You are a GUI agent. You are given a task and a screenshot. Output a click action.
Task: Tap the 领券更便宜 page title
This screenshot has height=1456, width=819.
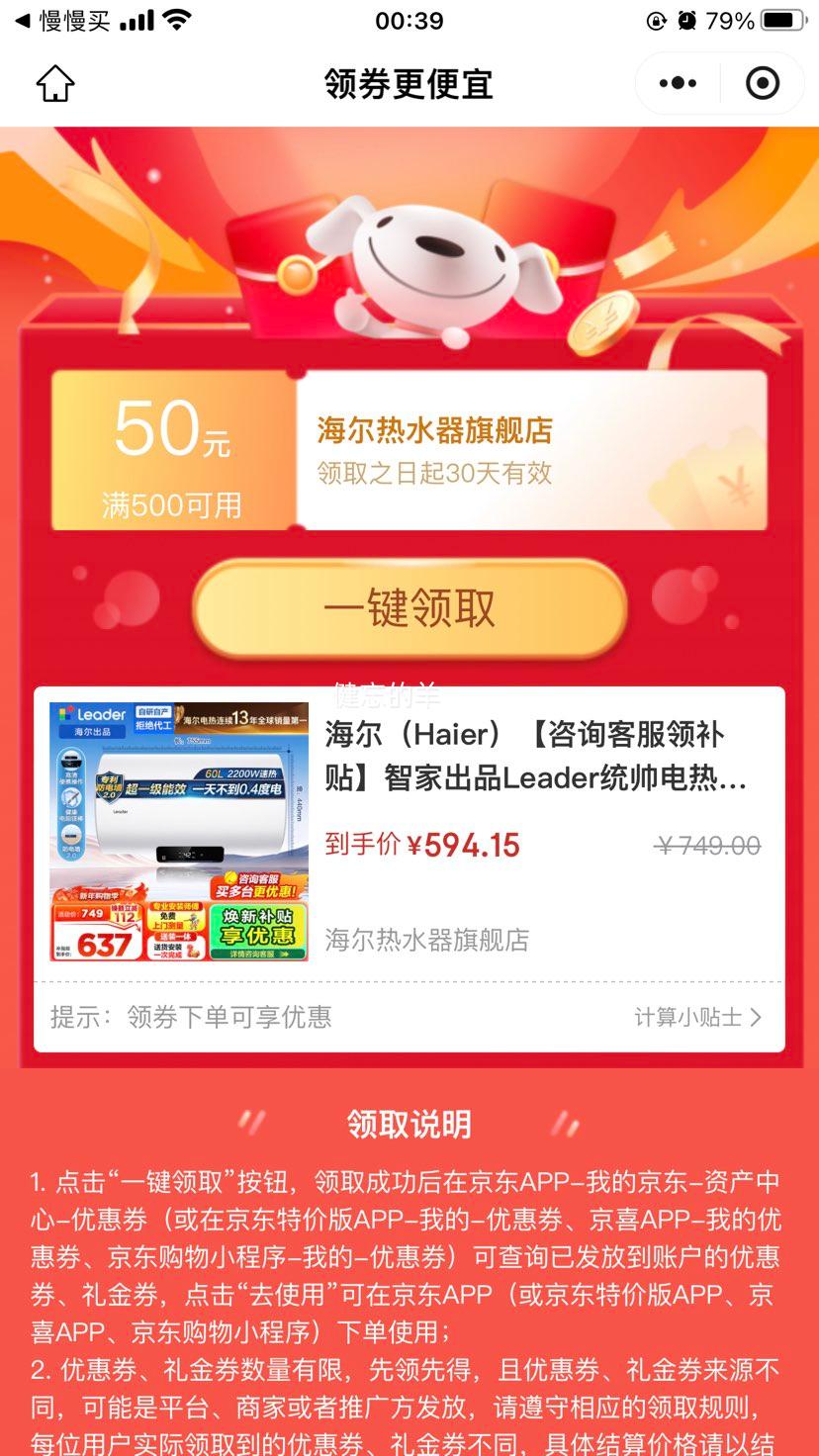[409, 83]
